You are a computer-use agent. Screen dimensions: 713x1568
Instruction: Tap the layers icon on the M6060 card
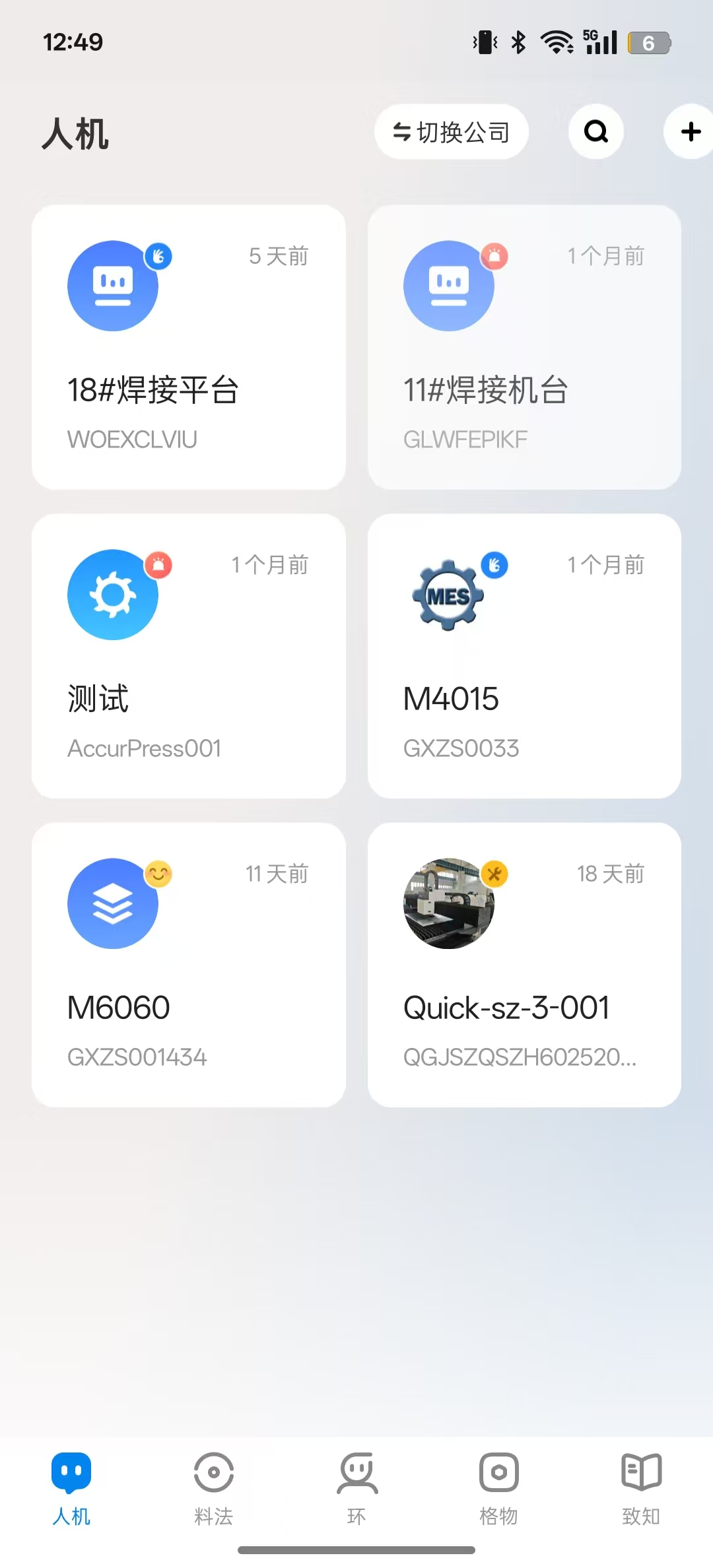pyautogui.click(x=112, y=904)
